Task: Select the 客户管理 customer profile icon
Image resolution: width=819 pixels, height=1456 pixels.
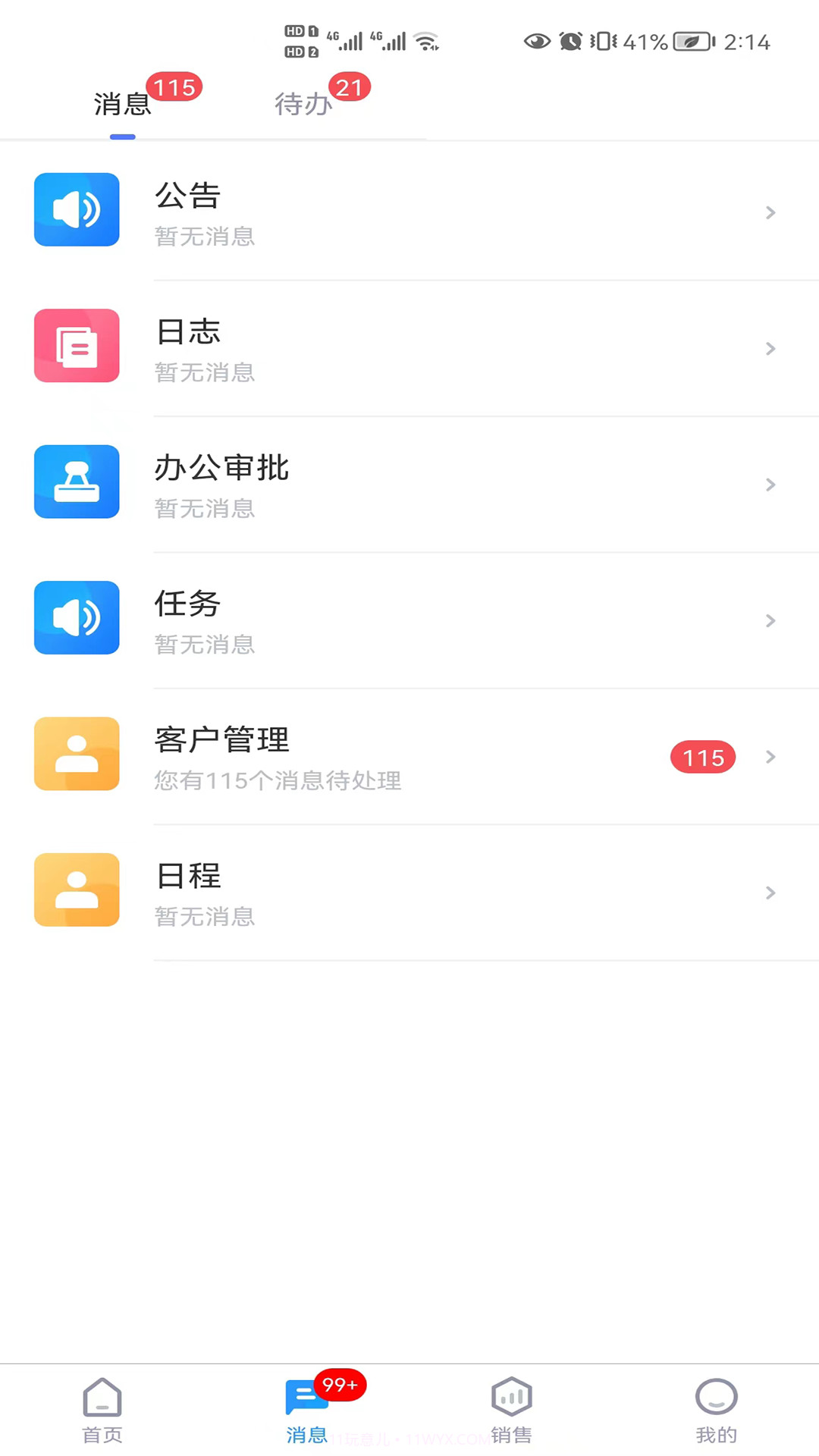Action: tap(76, 754)
